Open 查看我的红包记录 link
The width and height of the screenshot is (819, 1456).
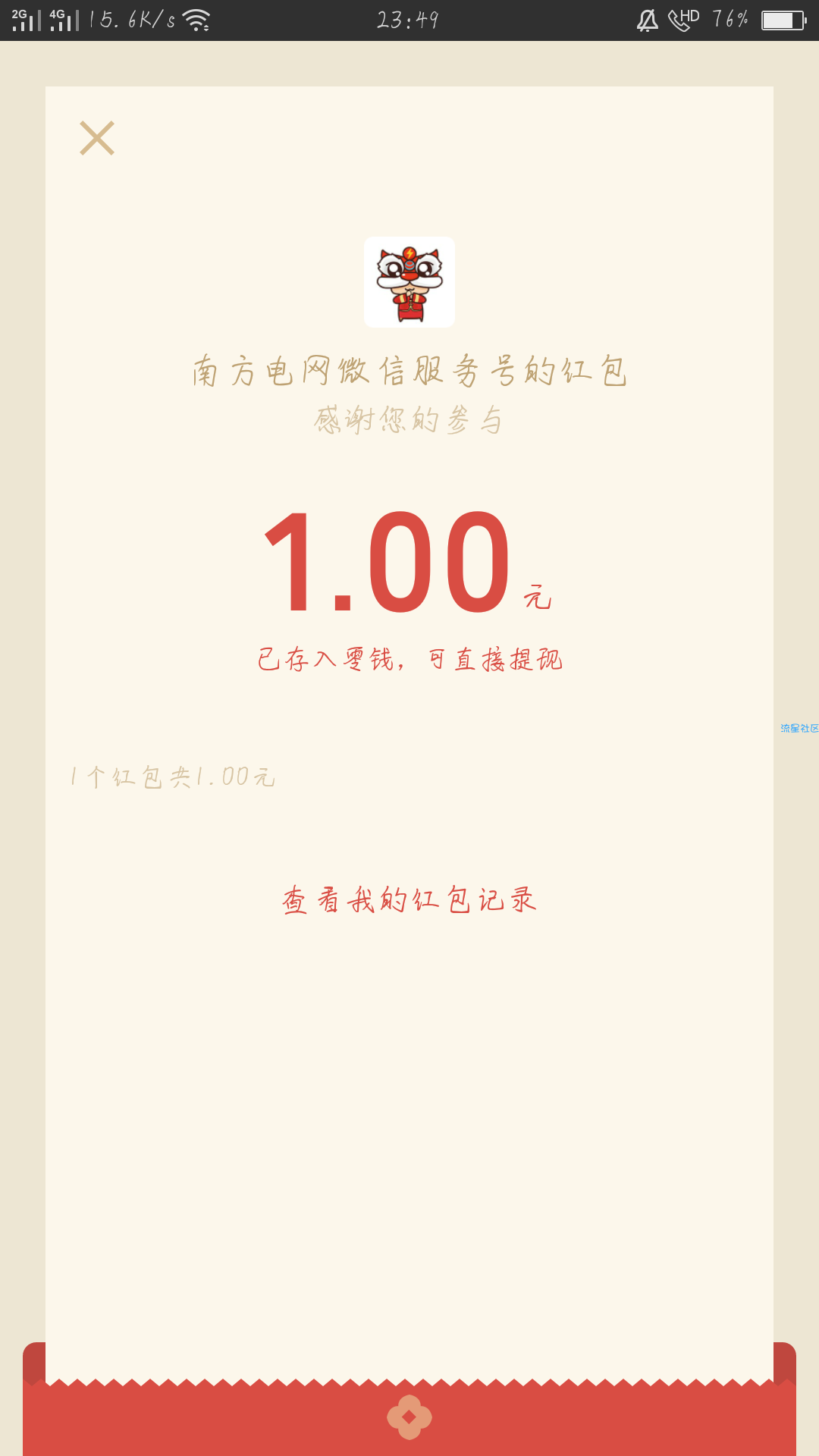[409, 900]
